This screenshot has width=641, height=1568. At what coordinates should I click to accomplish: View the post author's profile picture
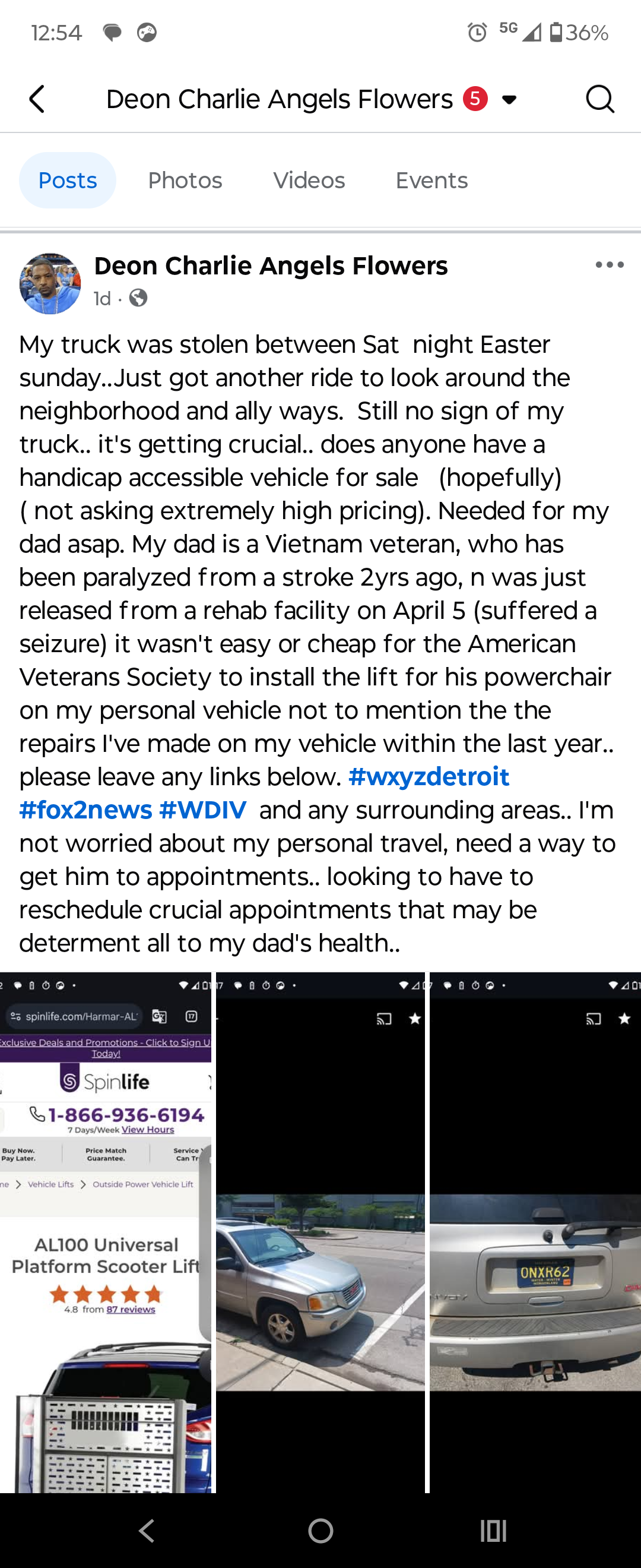click(x=50, y=284)
